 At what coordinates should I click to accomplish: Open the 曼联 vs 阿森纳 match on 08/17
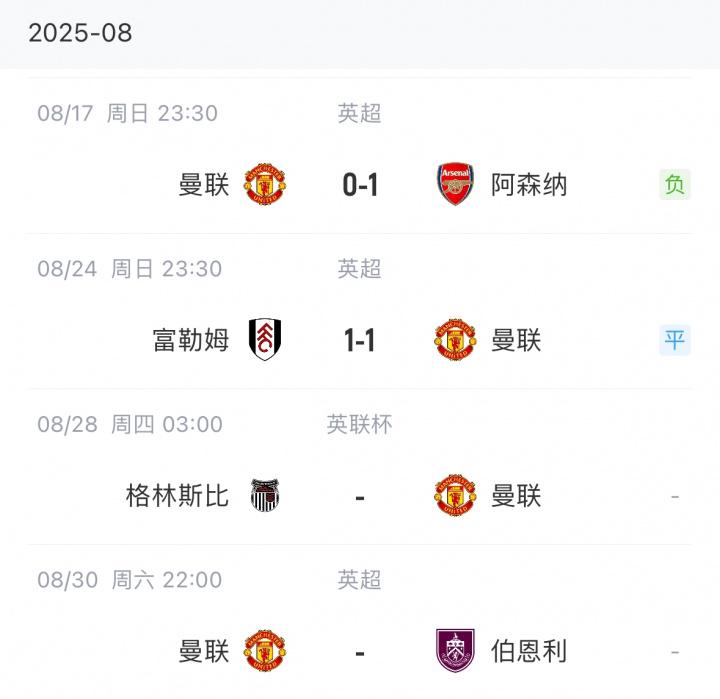coord(360,185)
